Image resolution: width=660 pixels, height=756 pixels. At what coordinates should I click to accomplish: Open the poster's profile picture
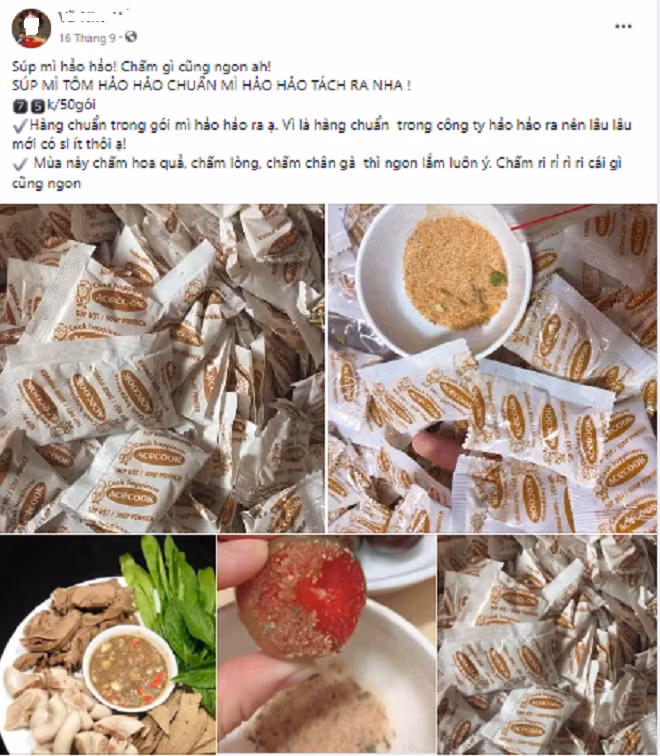(31, 28)
